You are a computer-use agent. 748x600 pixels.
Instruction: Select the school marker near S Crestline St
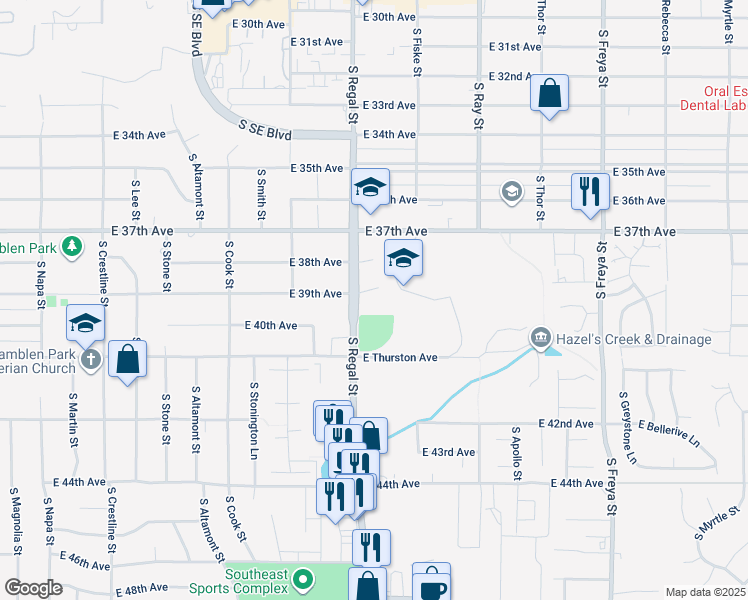(86, 324)
